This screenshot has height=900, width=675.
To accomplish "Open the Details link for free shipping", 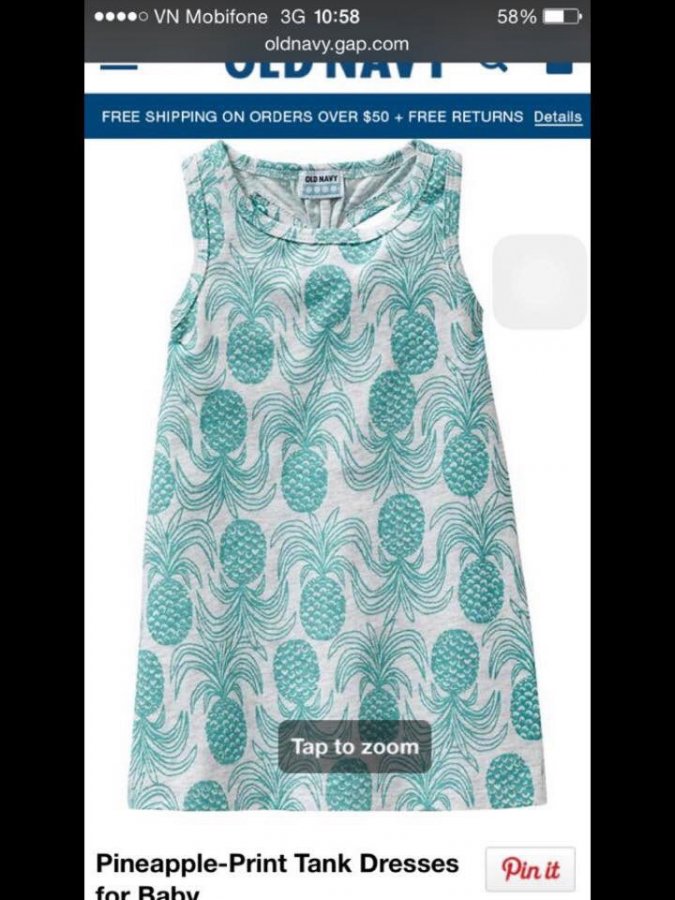I will tap(557, 117).
